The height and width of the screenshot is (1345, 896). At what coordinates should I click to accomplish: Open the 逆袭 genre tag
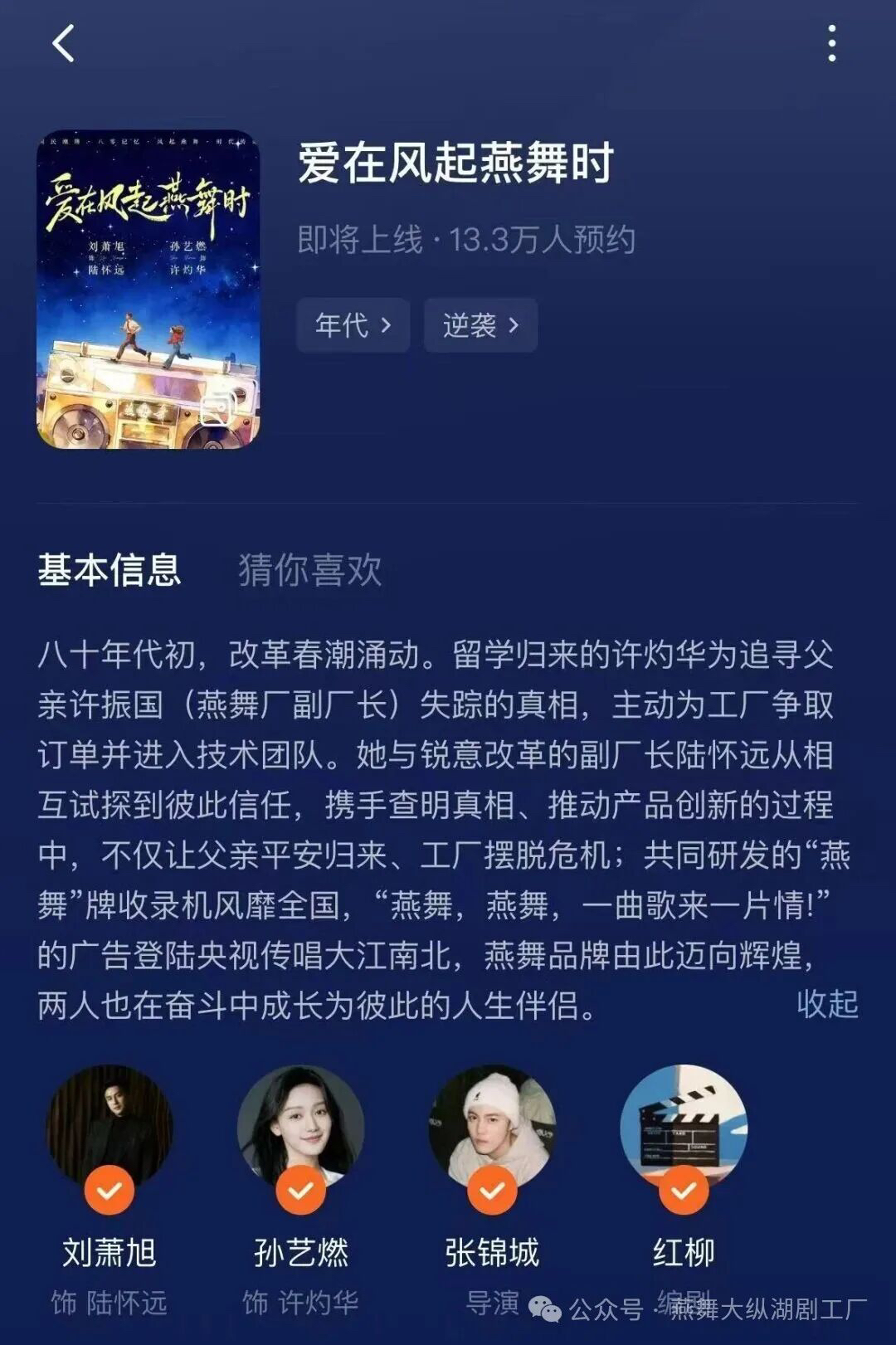(480, 325)
